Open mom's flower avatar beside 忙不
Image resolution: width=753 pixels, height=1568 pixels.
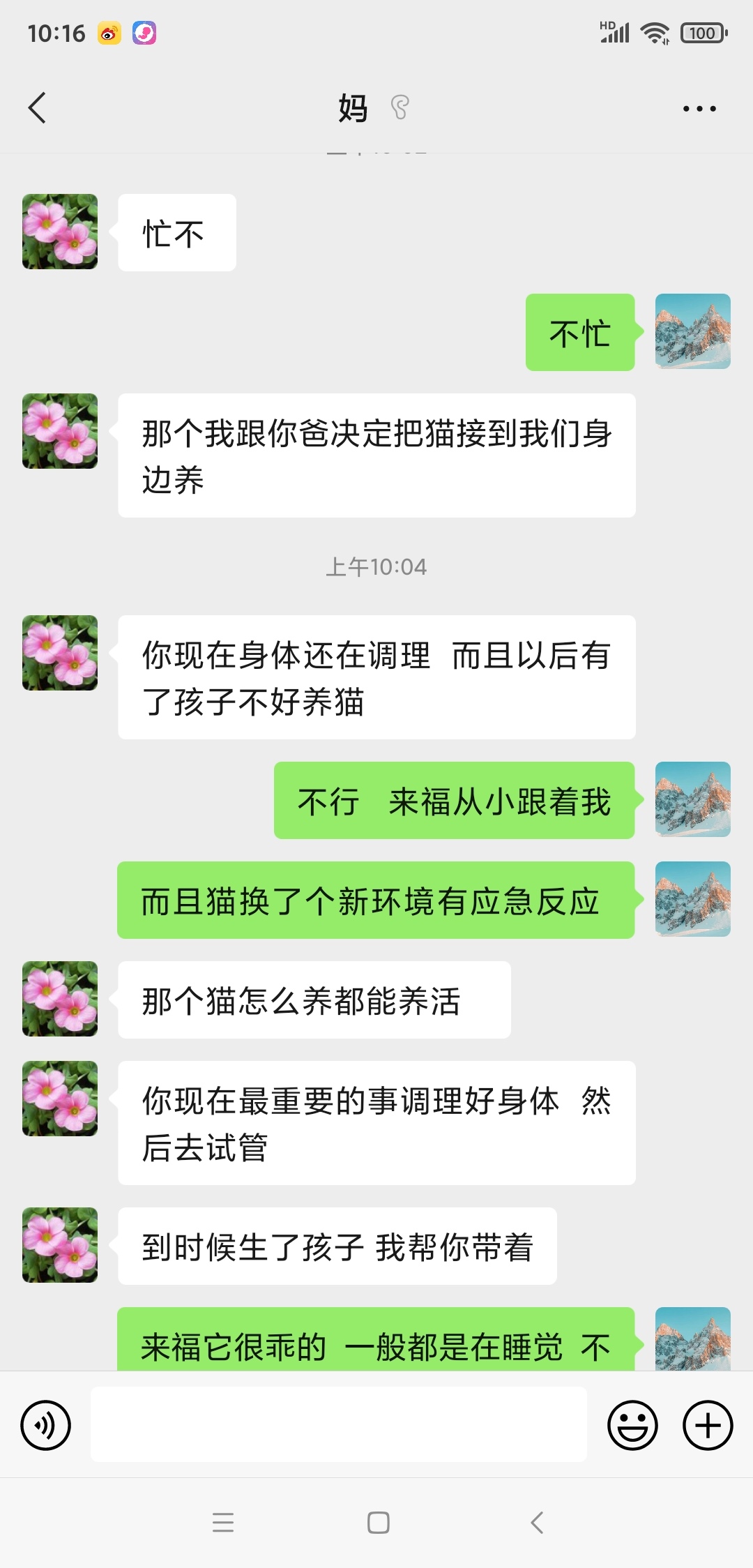click(x=60, y=232)
